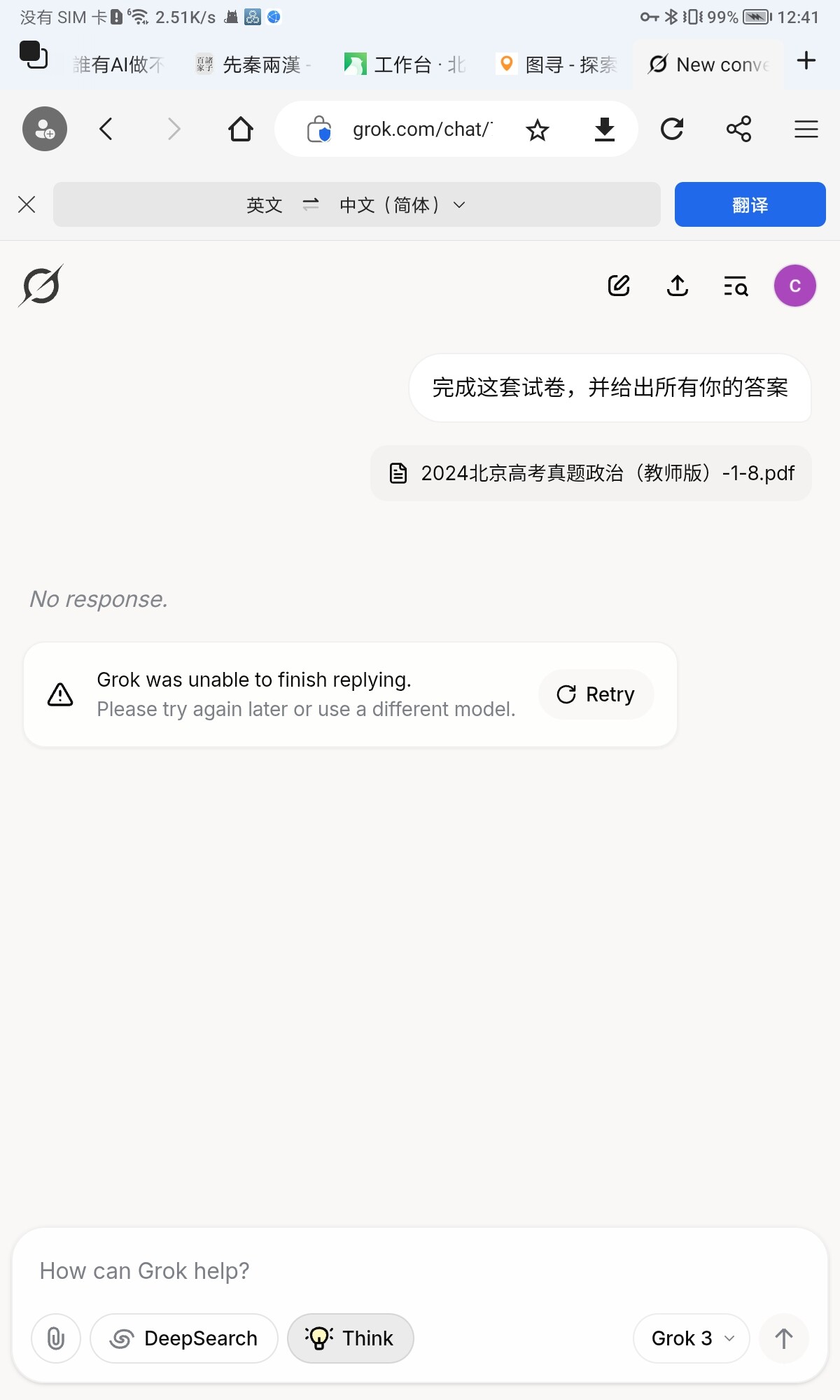Open the purple C profile avatar

794,286
